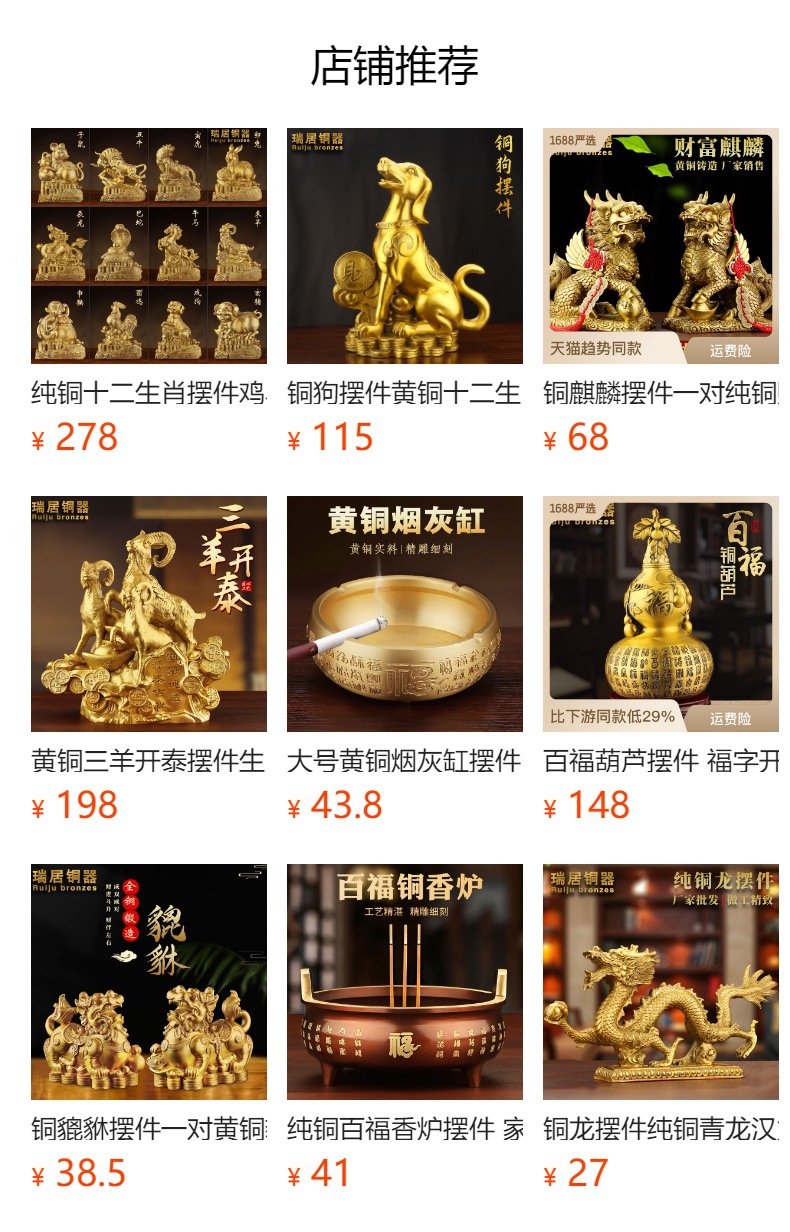Open the 铜龙摆件纯铜青龙 listing
Viewport: 790px width, 1232px height.
pos(661,982)
